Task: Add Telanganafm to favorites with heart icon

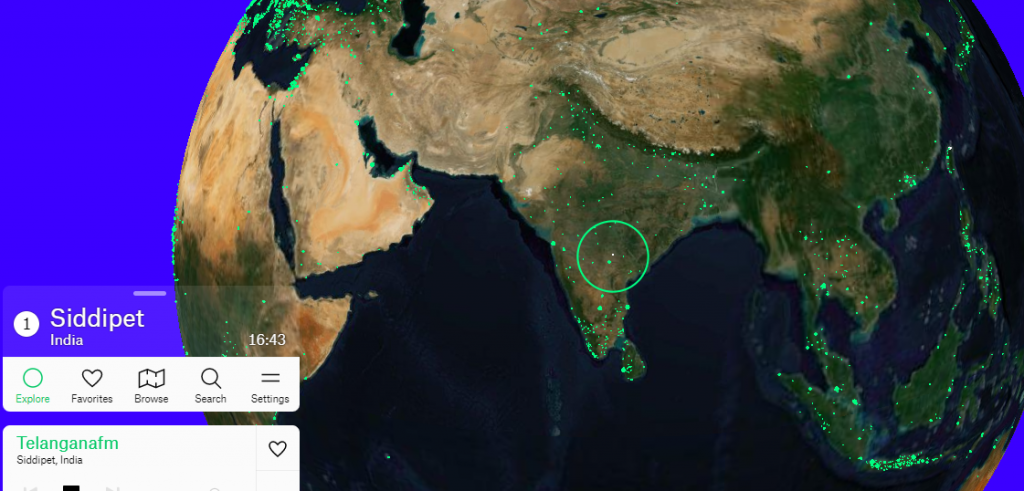Action: (x=278, y=449)
